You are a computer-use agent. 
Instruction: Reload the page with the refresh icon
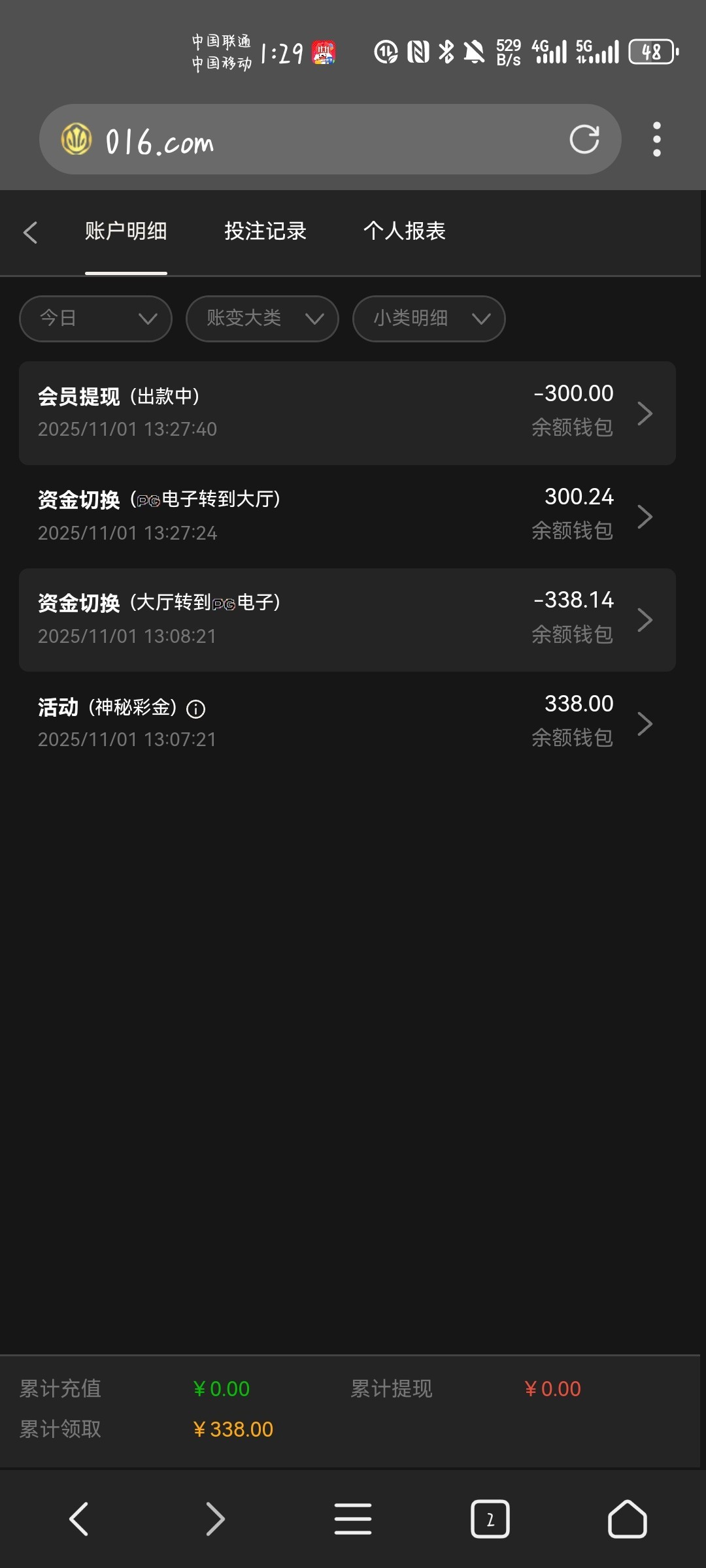point(584,139)
